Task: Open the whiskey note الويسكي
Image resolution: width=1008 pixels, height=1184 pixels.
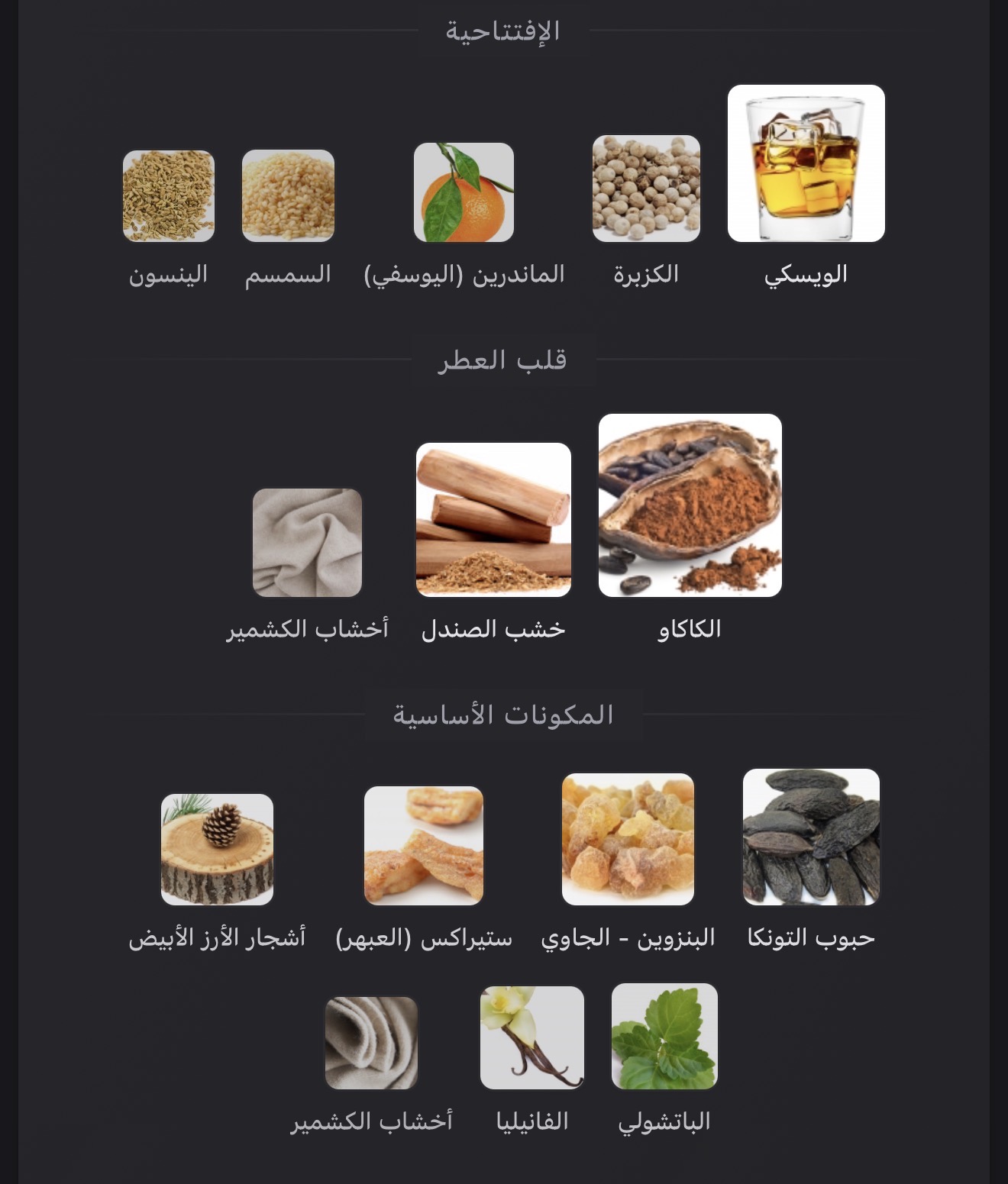Action: coord(806,163)
